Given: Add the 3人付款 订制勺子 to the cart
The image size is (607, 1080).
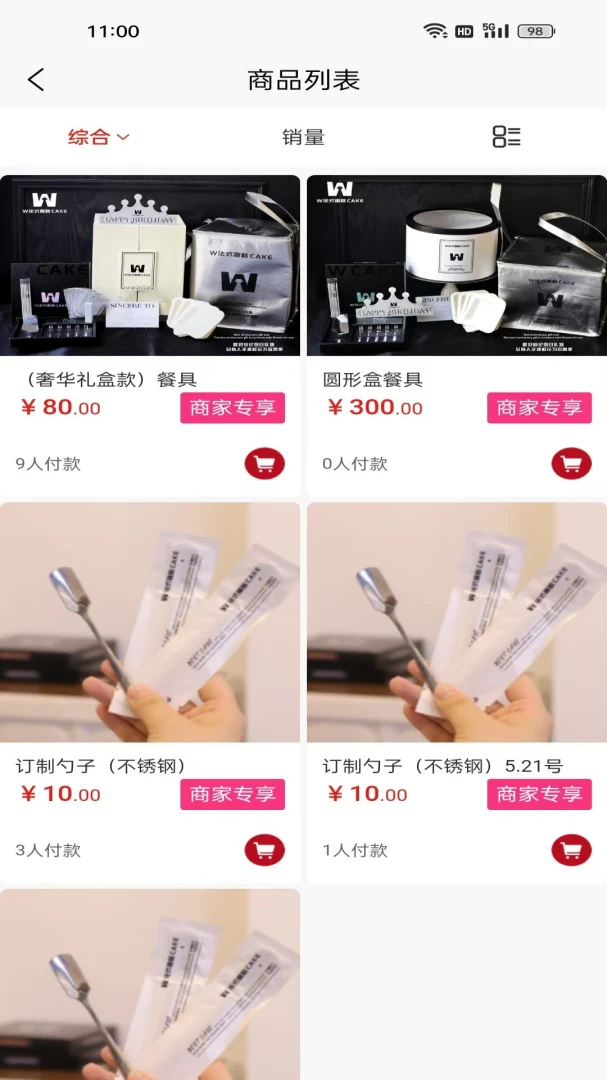Looking at the screenshot, I should [x=265, y=850].
